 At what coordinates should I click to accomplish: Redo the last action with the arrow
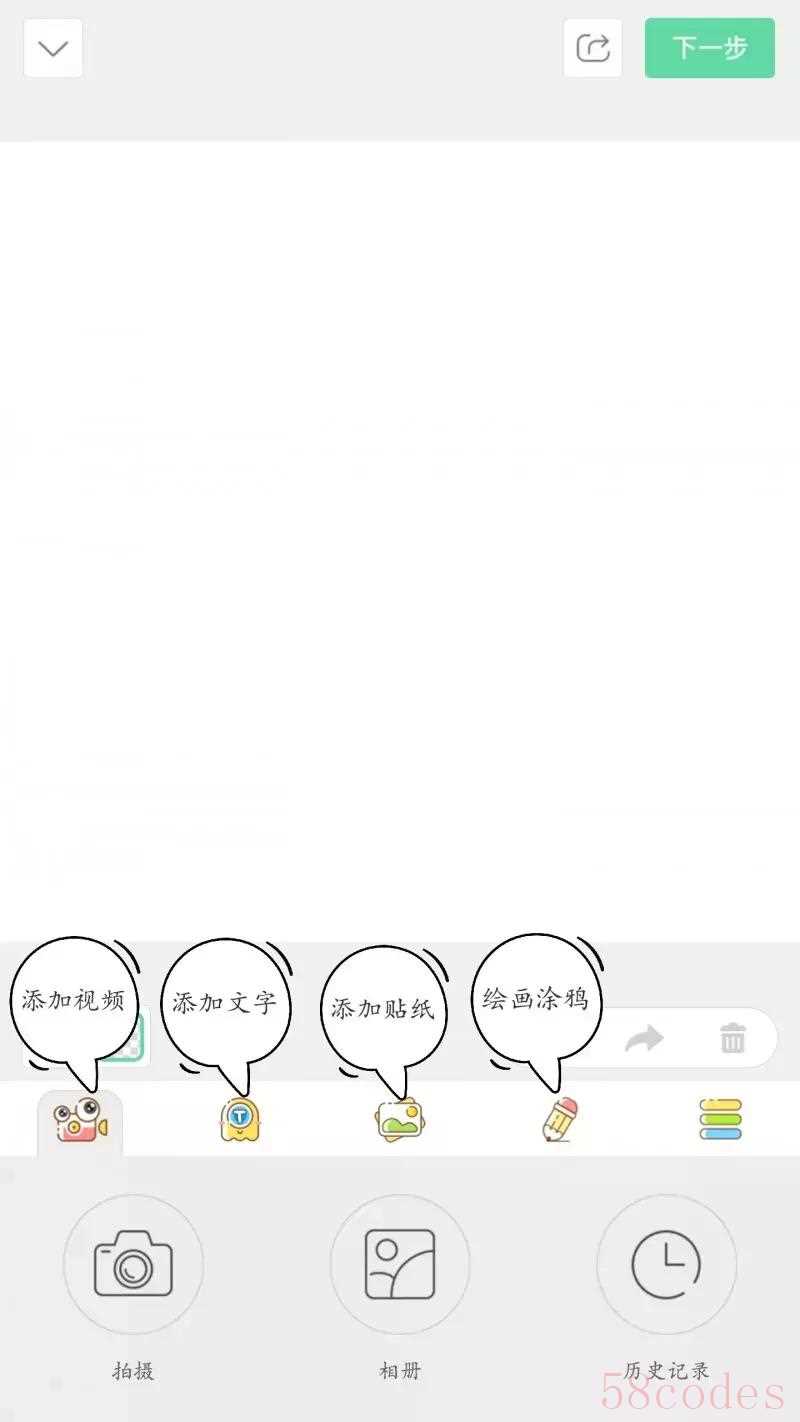644,1039
